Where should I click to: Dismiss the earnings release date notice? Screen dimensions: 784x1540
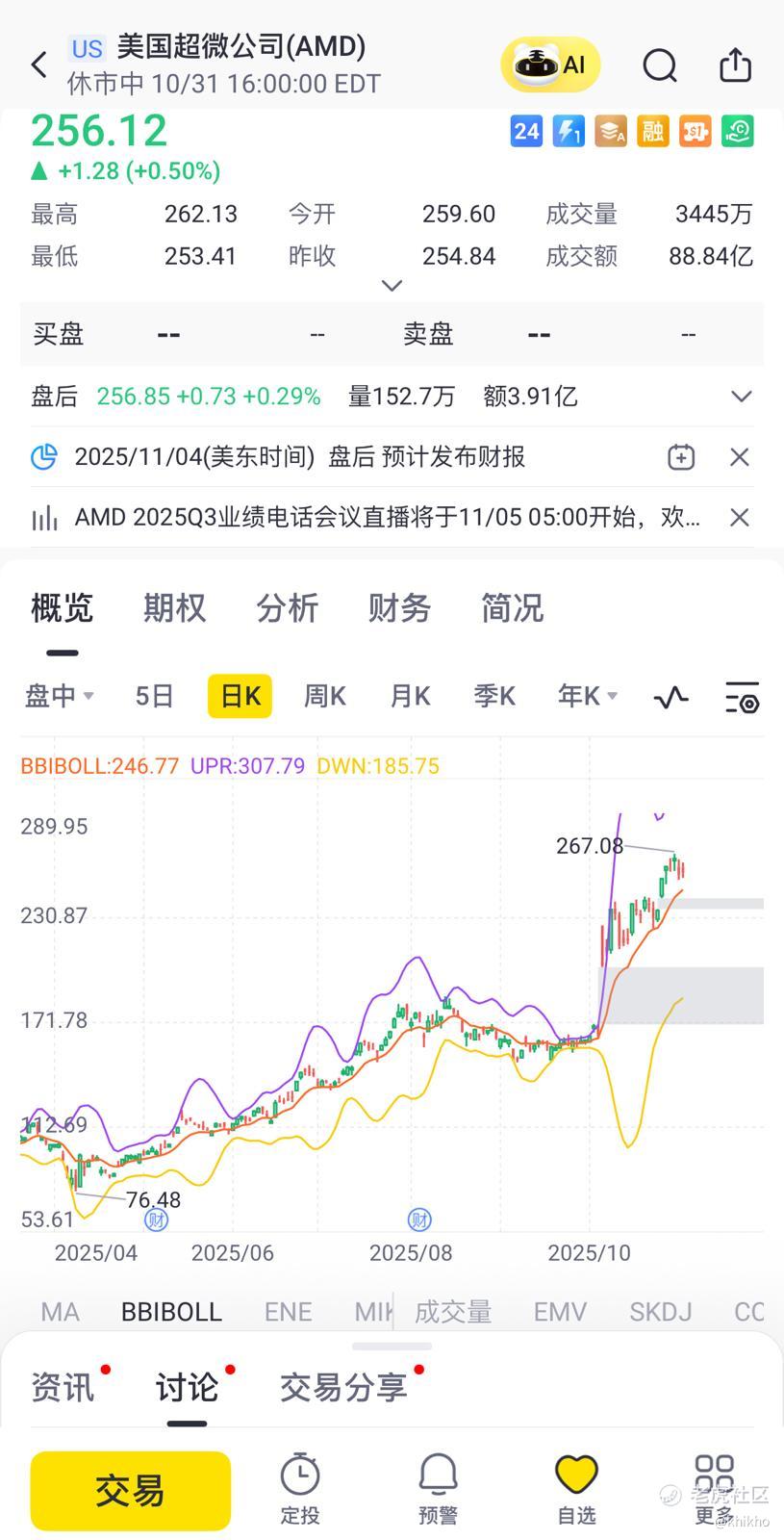pyautogui.click(x=739, y=457)
